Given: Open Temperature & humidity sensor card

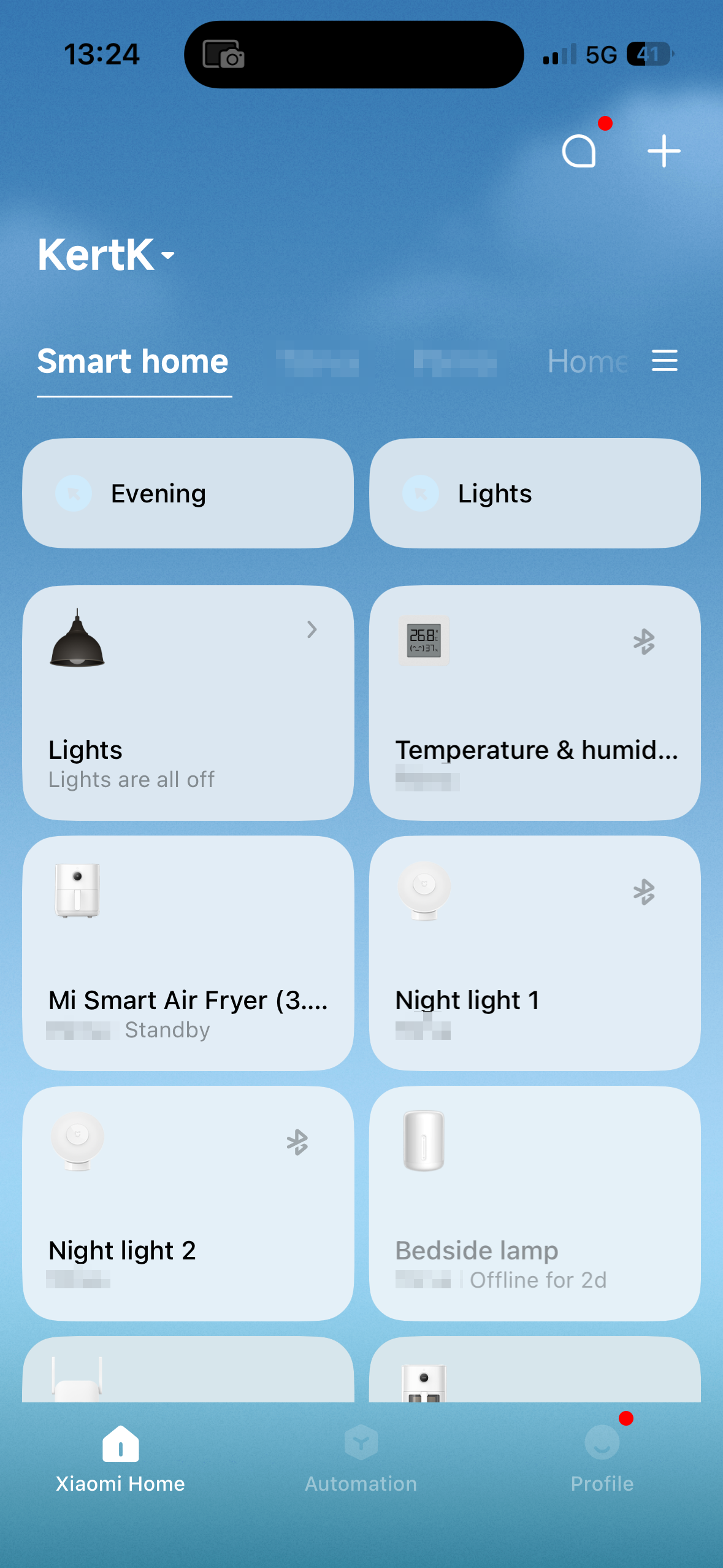Looking at the screenshot, I should pos(535,702).
